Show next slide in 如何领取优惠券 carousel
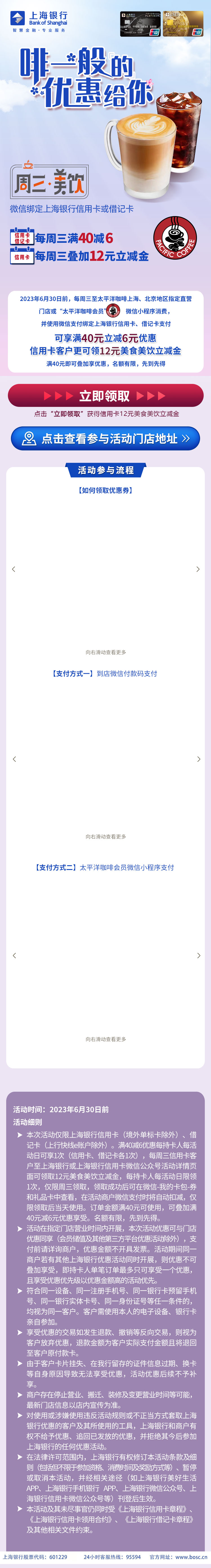This screenshot has height=1568, width=211. (x=197, y=569)
